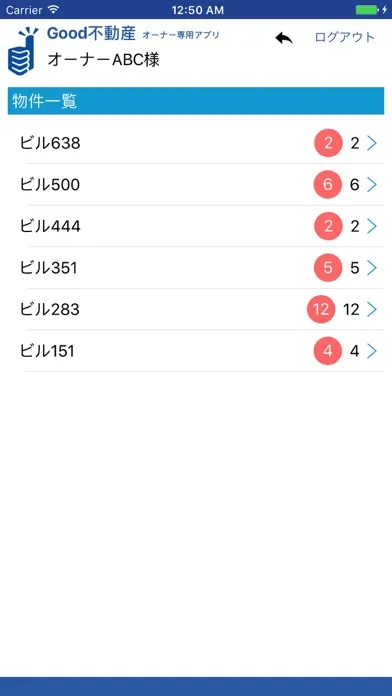View details for ビル351

coord(196,268)
